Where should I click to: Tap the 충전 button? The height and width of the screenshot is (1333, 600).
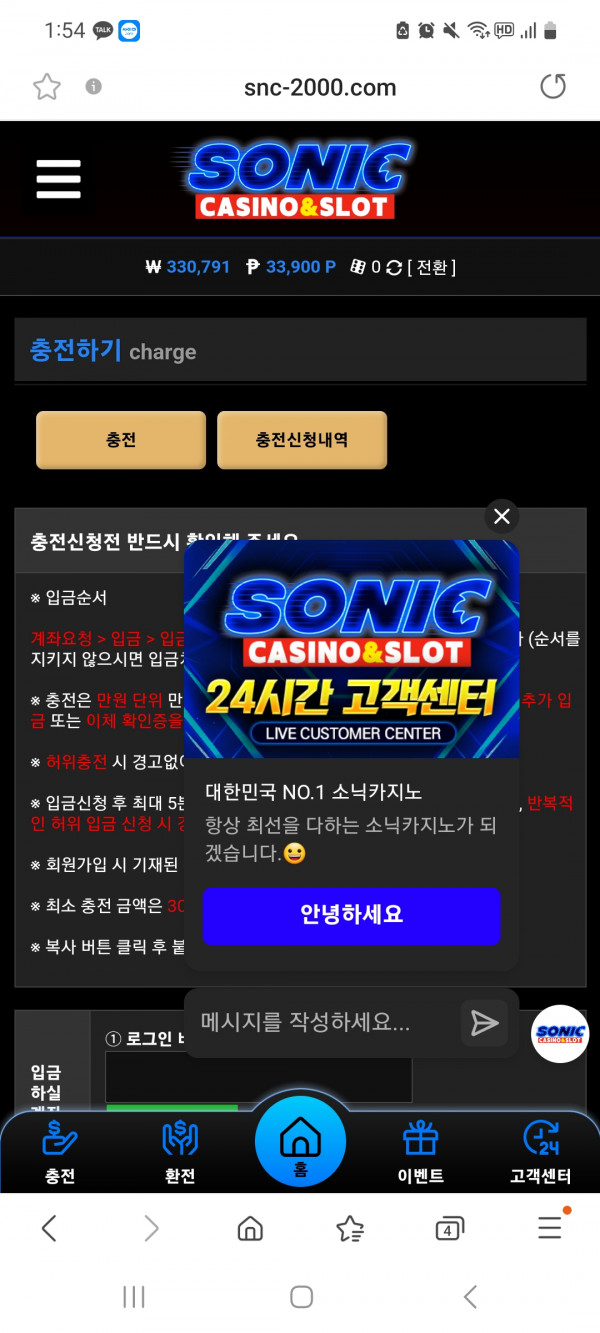coord(121,440)
